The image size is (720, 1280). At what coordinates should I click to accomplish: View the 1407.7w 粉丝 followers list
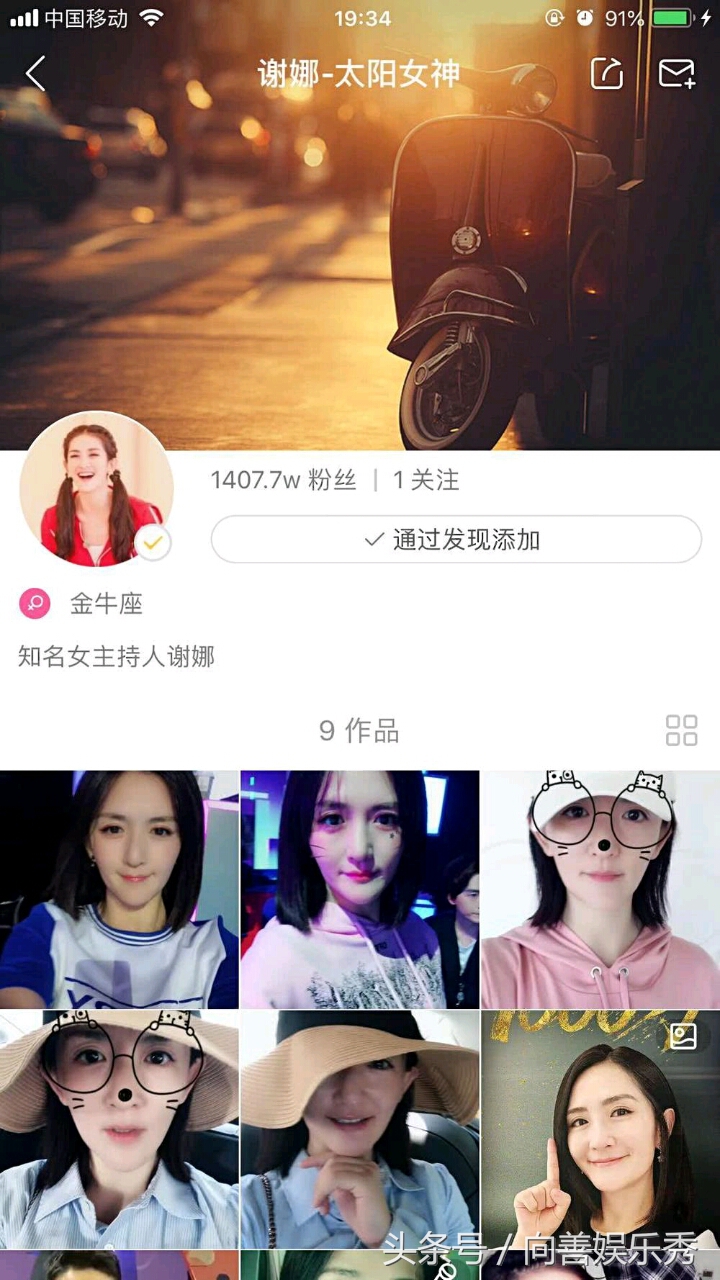coord(283,480)
